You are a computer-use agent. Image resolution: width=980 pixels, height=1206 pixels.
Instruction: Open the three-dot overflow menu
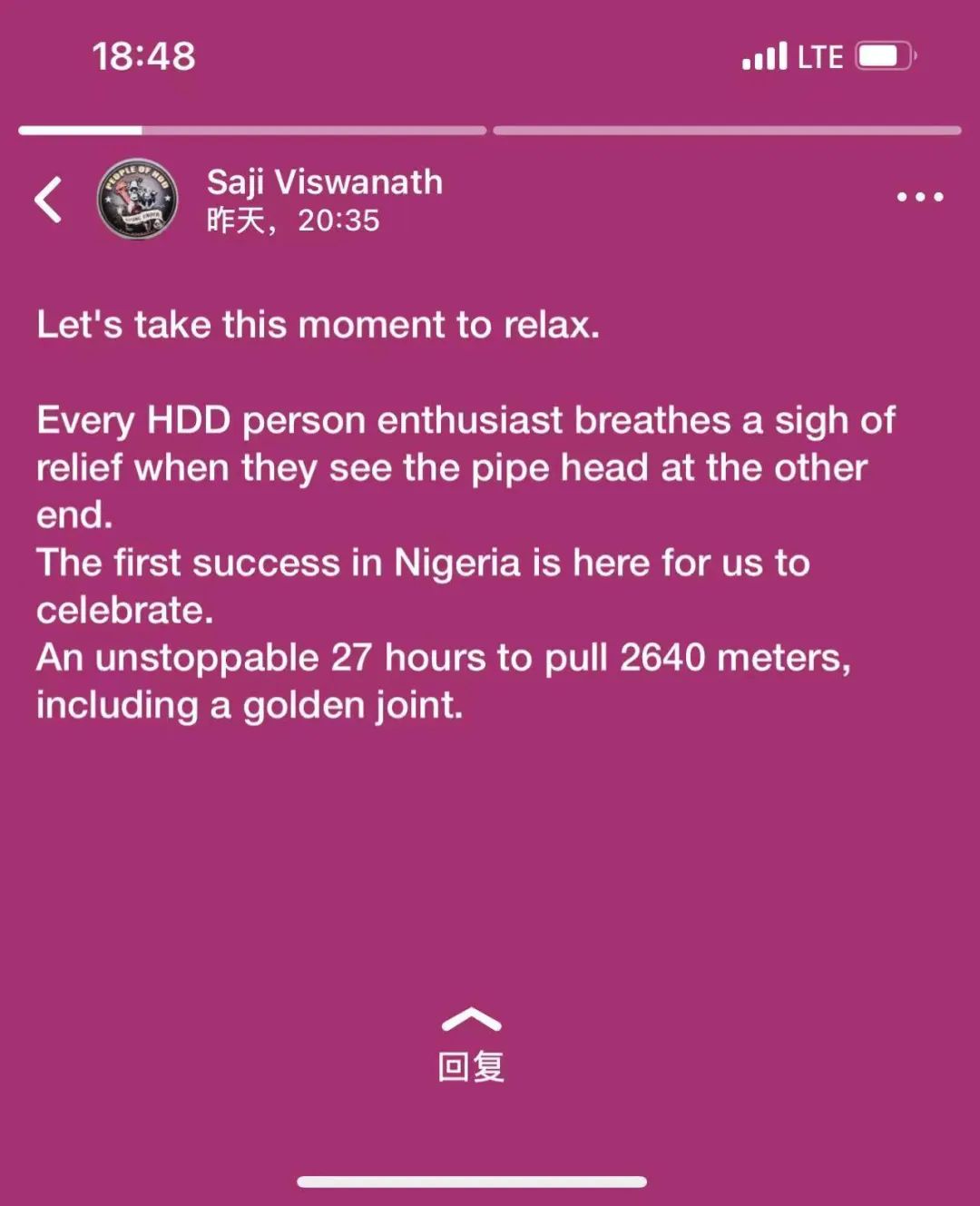point(919,197)
